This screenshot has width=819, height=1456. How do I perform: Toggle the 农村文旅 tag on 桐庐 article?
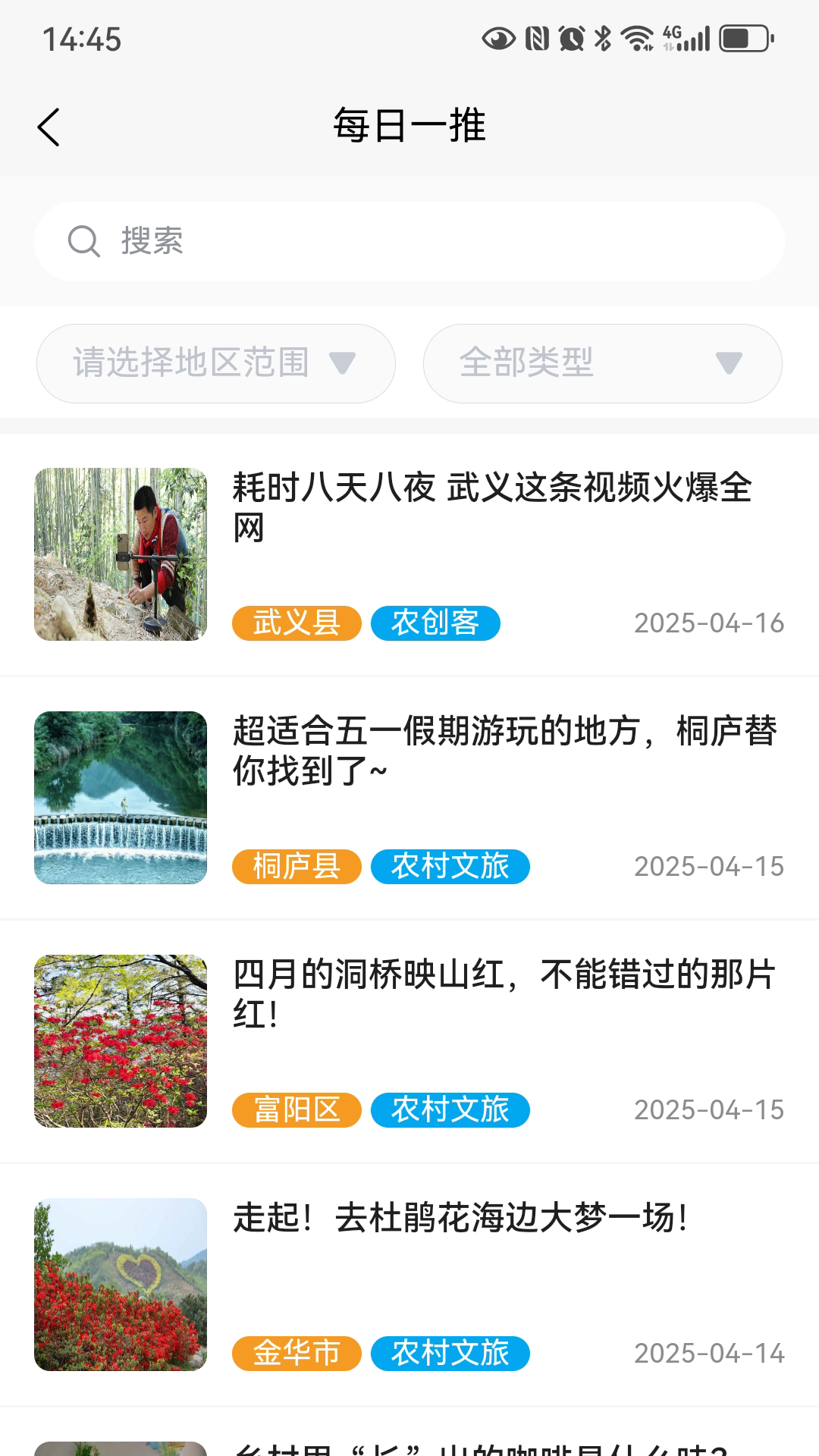(x=451, y=867)
